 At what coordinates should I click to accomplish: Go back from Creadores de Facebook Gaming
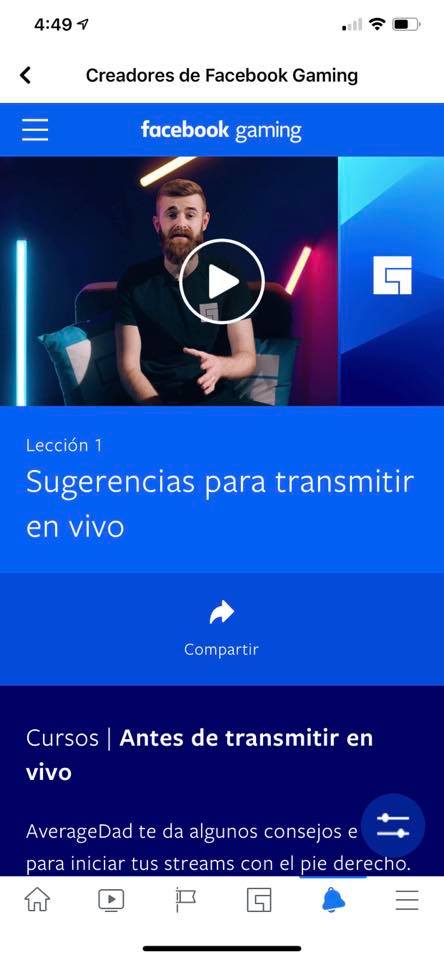click(25, 75)
